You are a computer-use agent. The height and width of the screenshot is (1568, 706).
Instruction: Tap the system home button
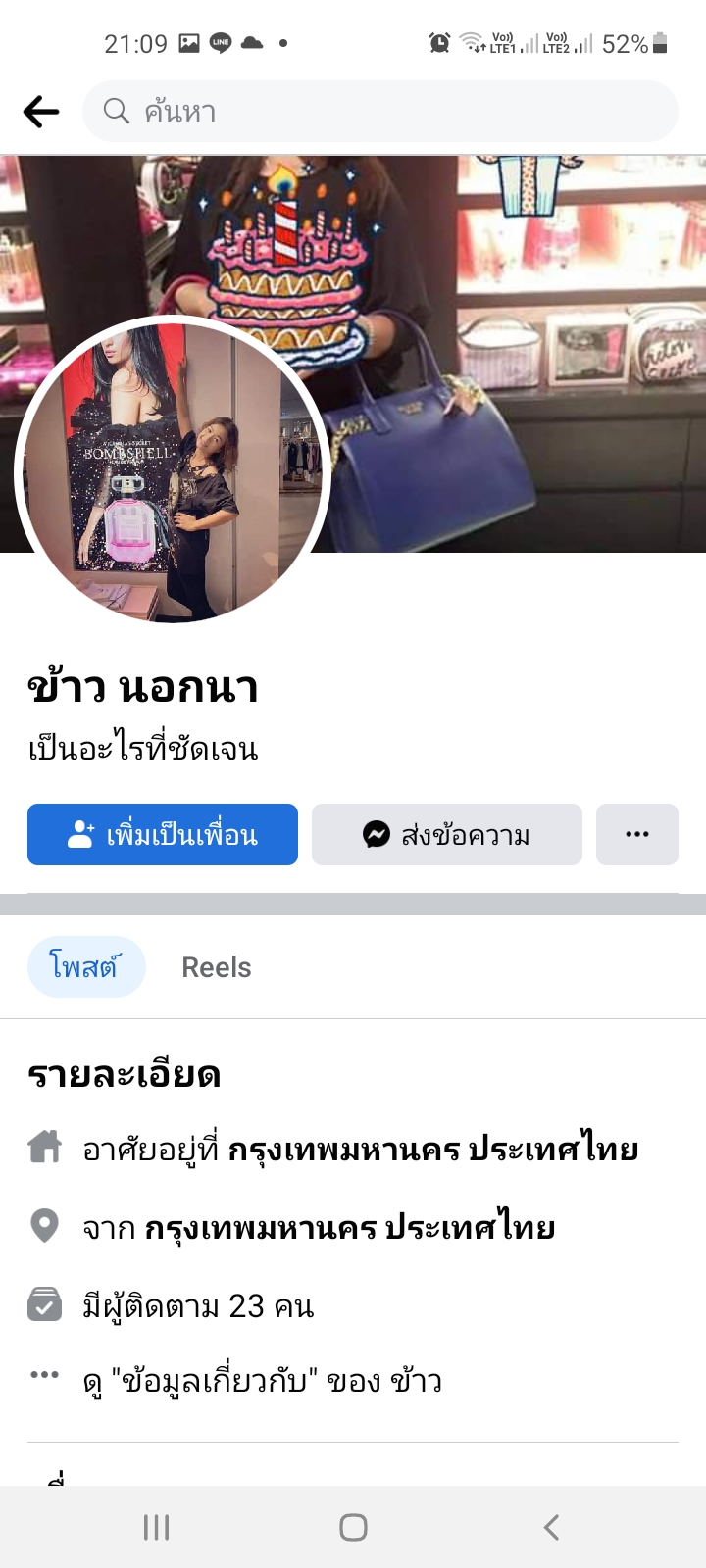tap(353, 1527)
